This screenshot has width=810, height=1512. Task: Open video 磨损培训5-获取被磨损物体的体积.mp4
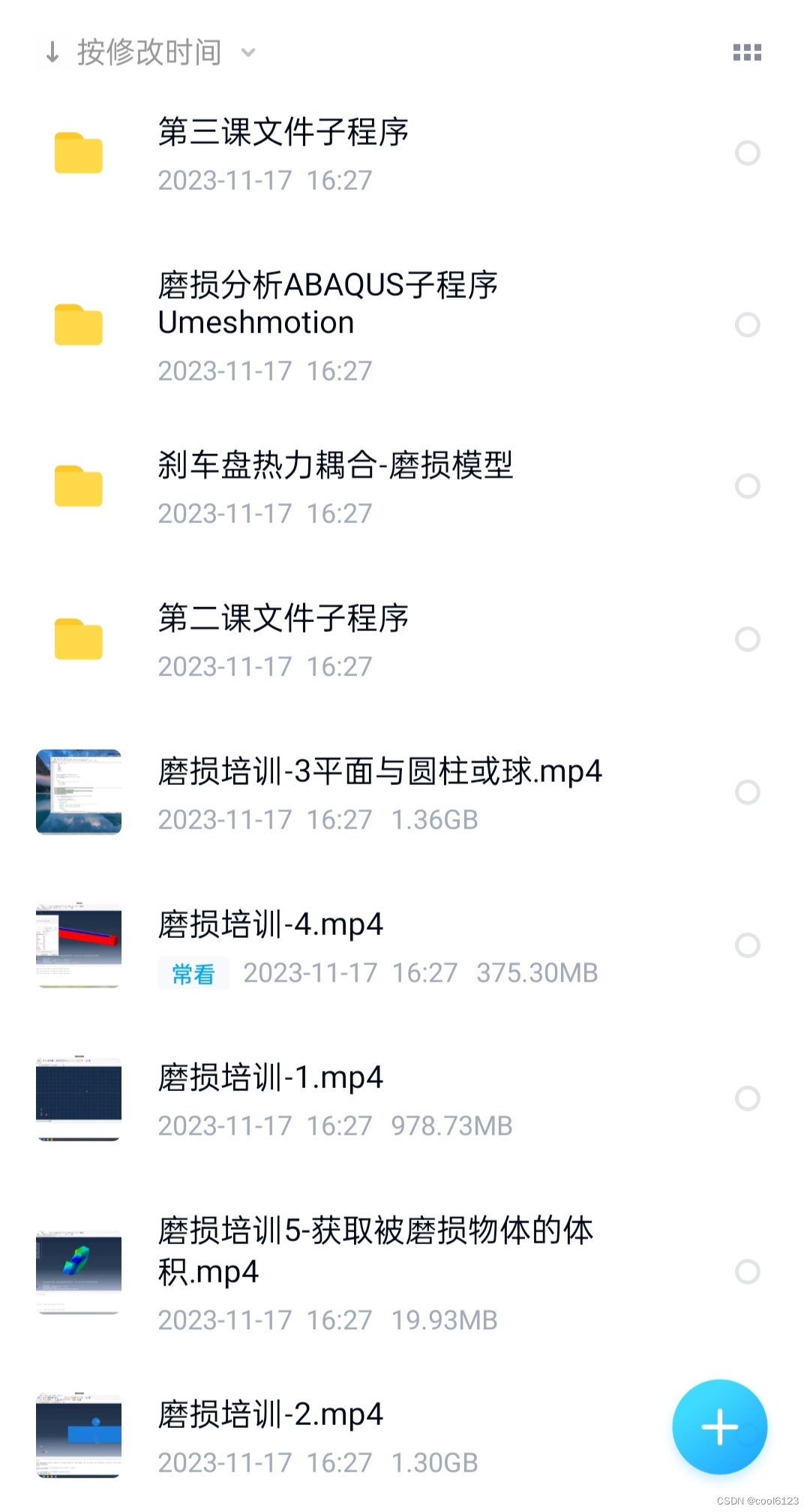coord(375,1250)
